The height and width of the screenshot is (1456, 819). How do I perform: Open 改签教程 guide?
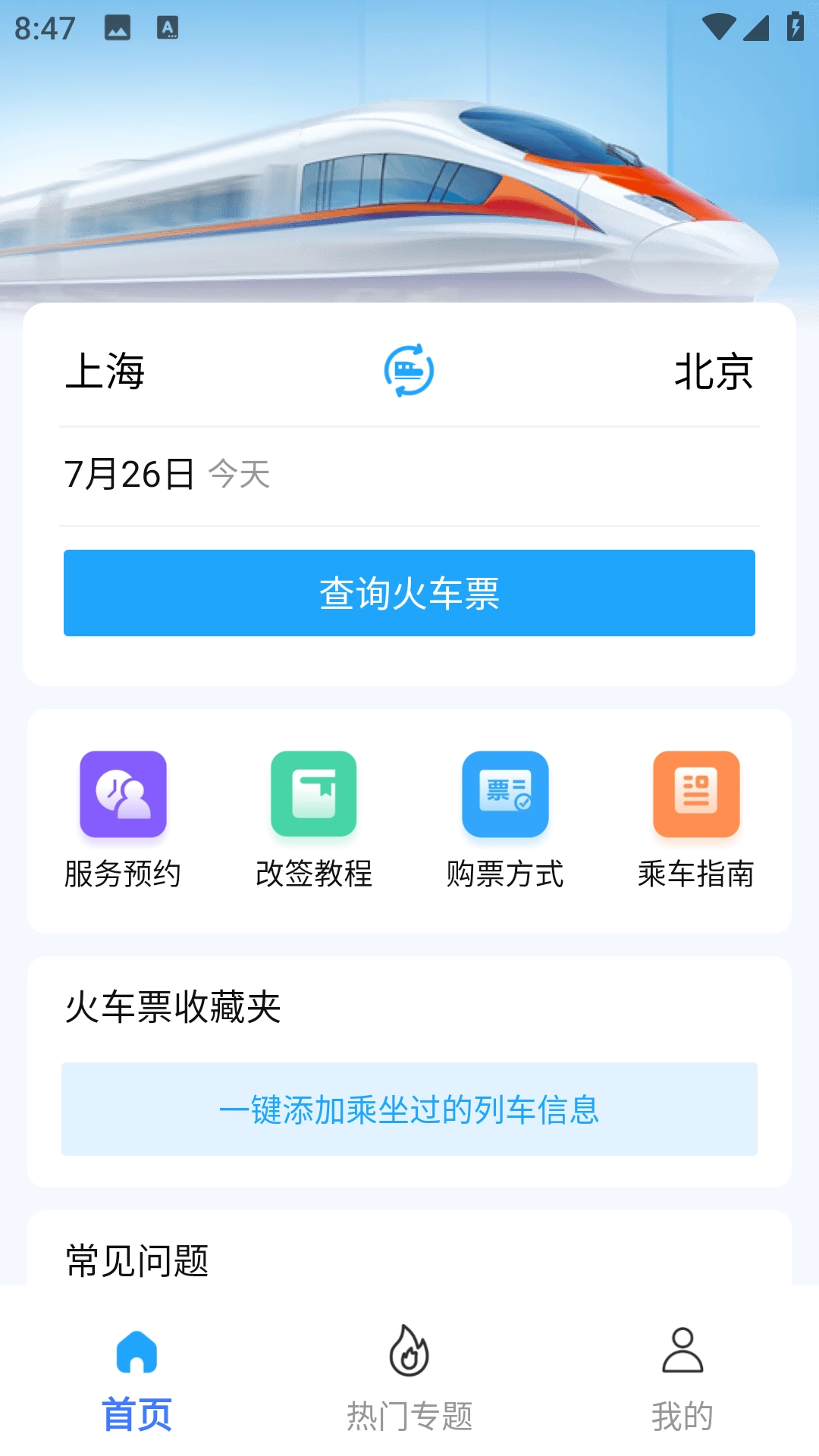pos(314,819)
